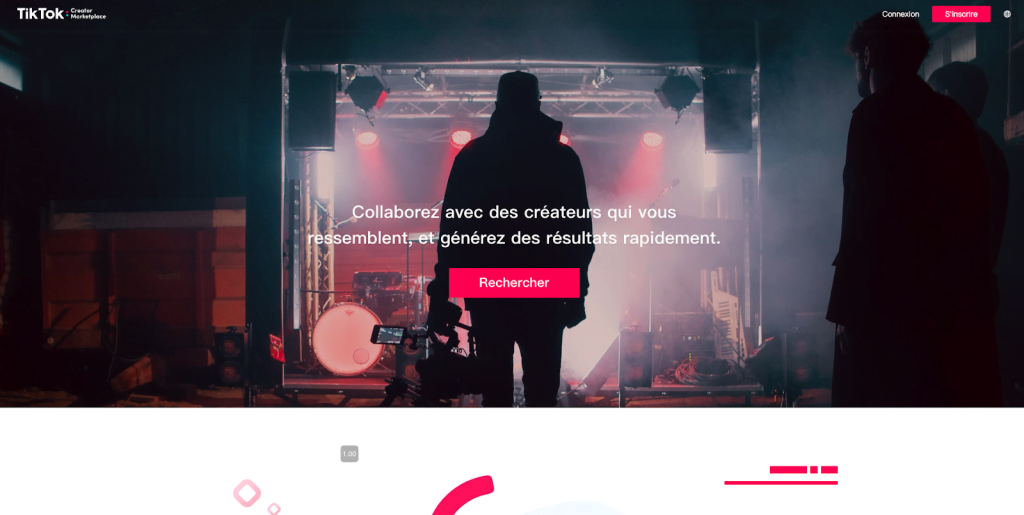The width and height of the screenshot is (1024, 515).
Task: Open the language globe icon
Action: pos(1007,14)
